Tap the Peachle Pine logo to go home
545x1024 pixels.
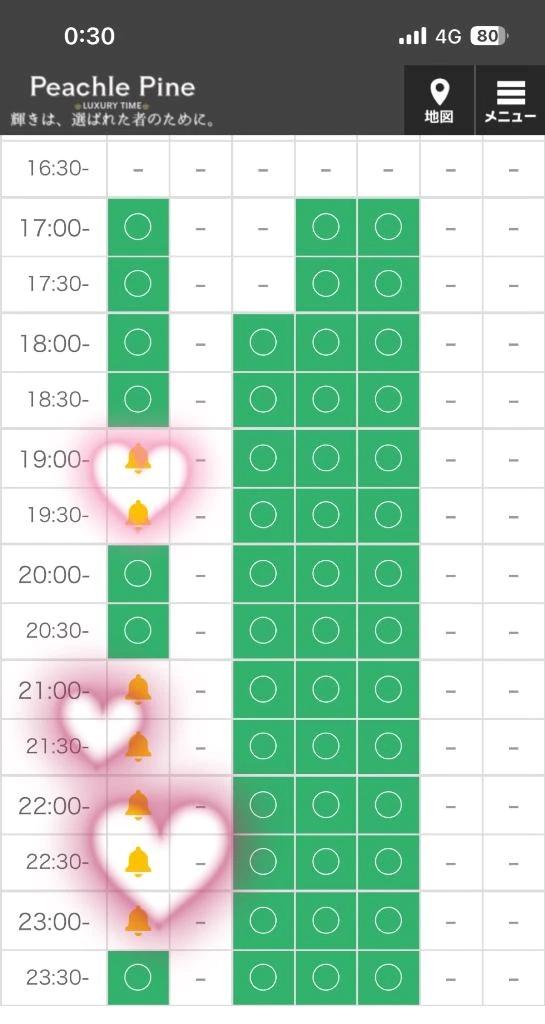coord(112,101)
